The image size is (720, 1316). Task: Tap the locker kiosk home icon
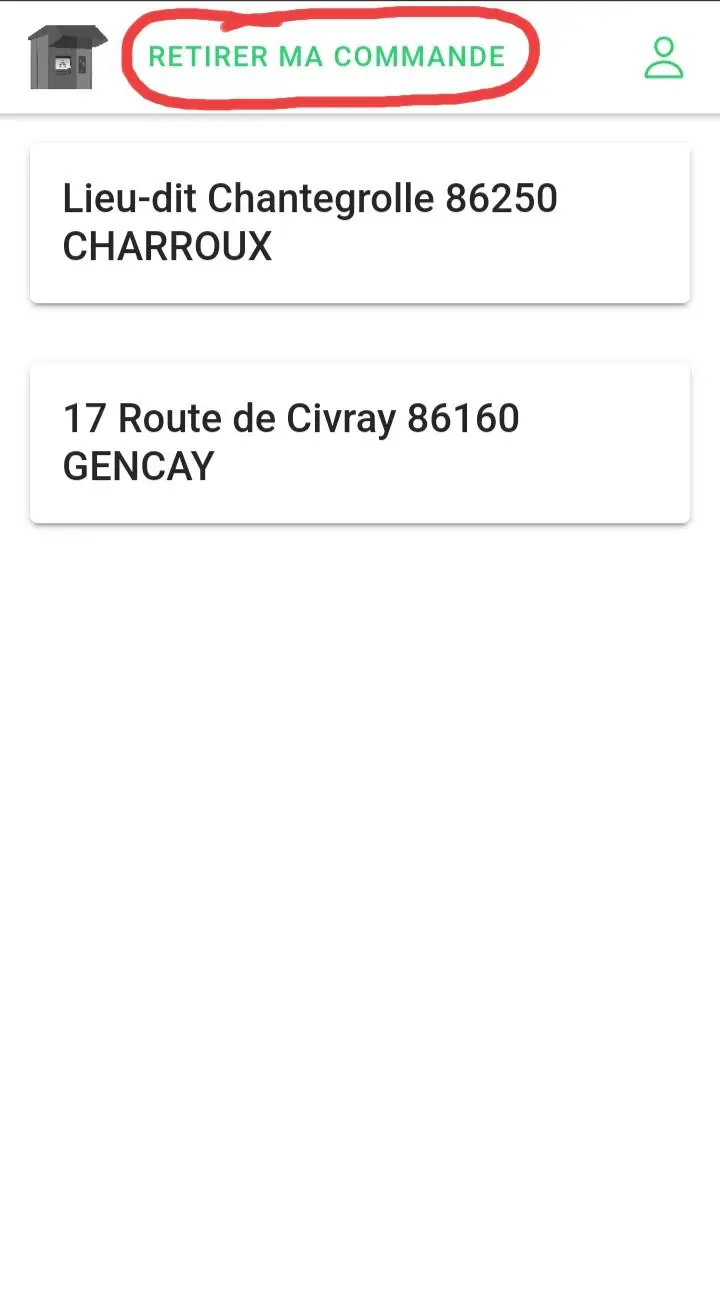click(66, 58)
